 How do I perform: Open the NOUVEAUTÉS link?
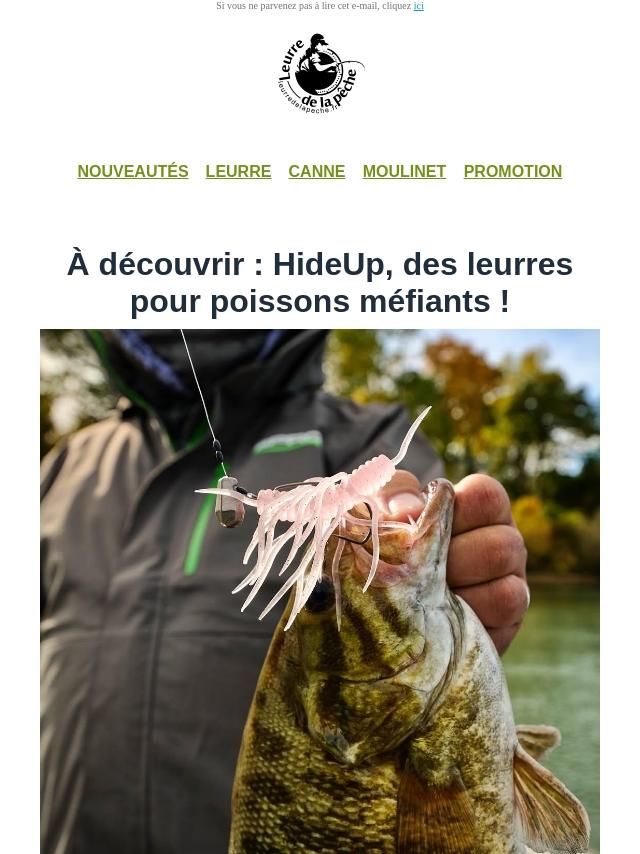(x=133, y=172)
